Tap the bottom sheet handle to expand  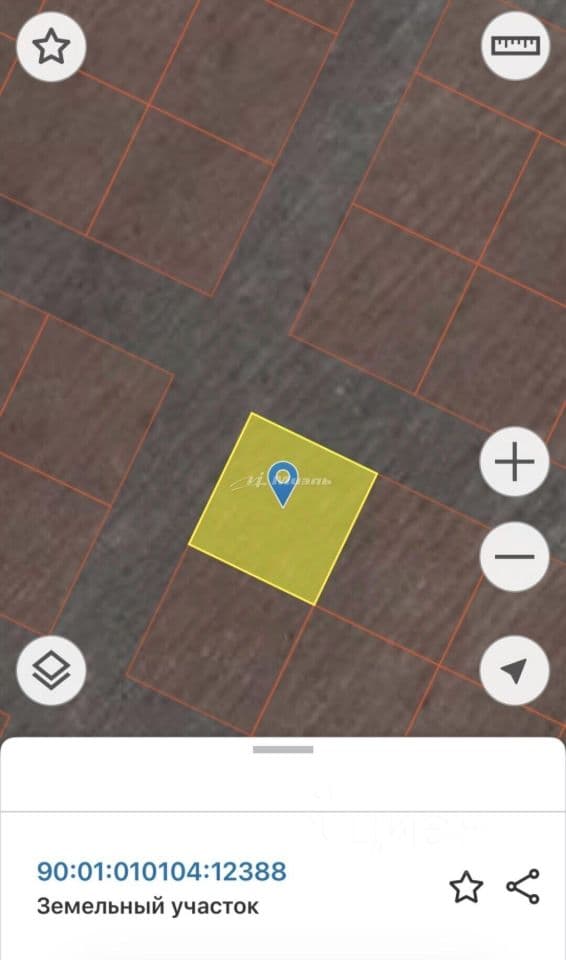[x=283, y=749]
